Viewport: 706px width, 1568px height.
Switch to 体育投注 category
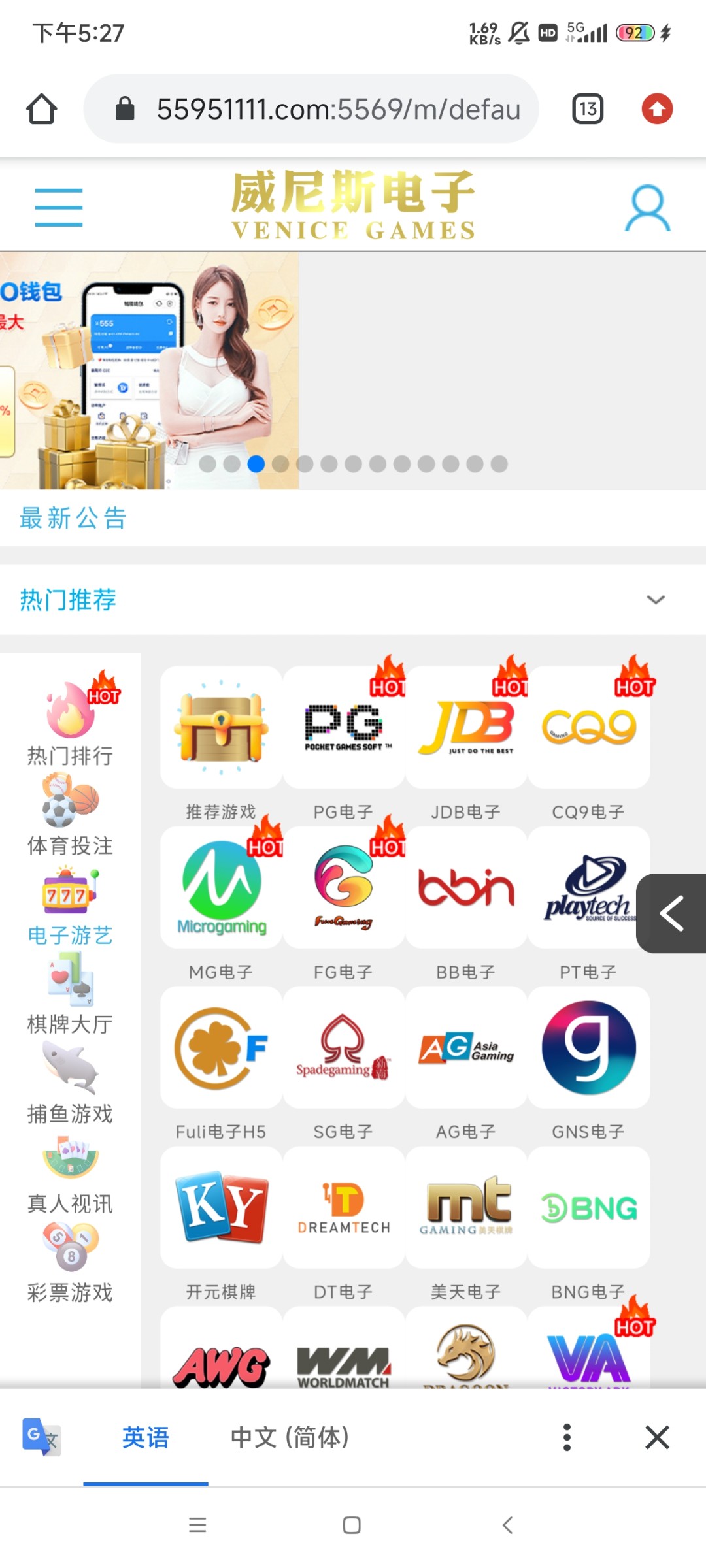point(71,813)
